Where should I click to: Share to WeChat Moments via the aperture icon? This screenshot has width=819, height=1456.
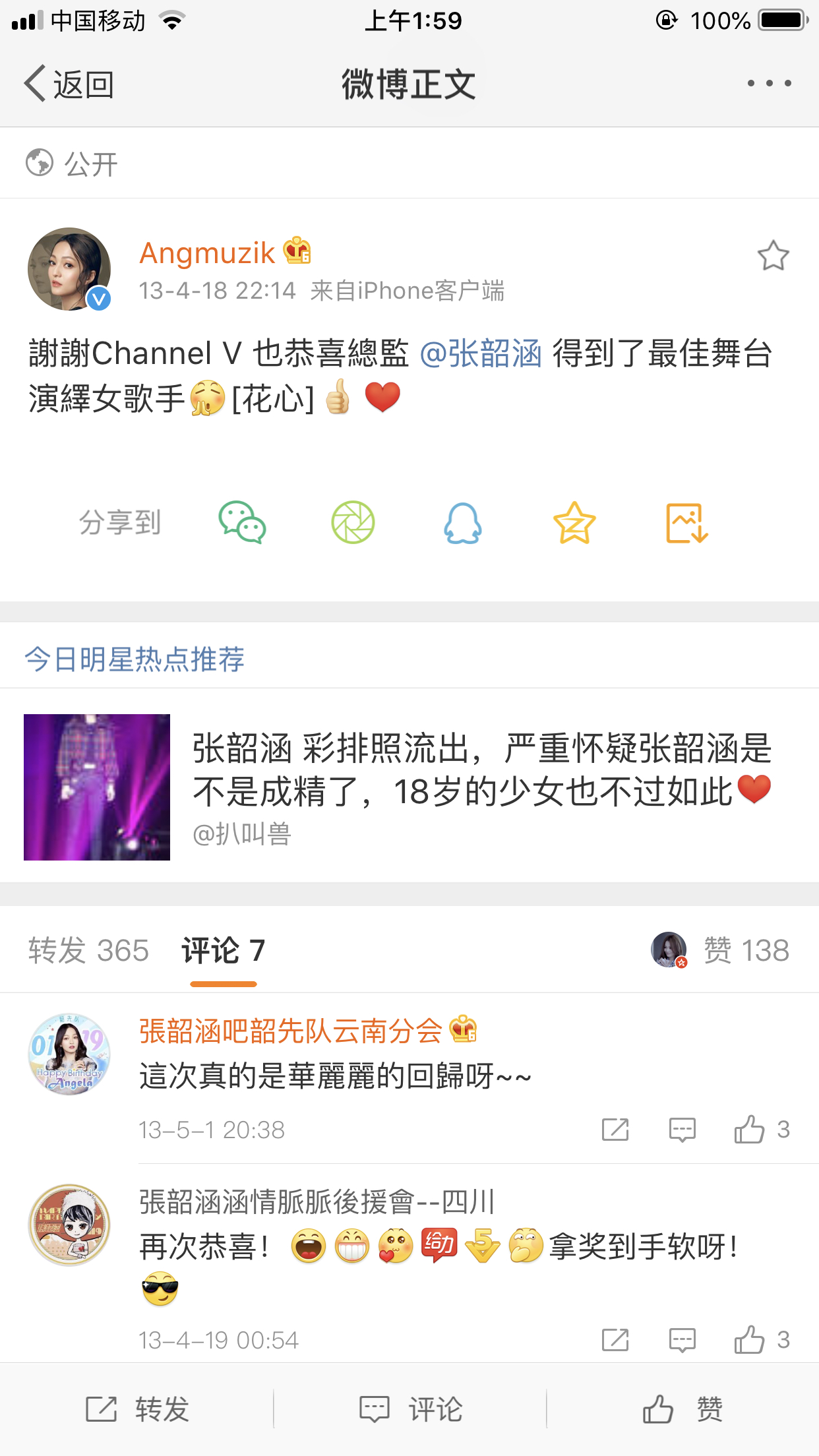[353, 523]
